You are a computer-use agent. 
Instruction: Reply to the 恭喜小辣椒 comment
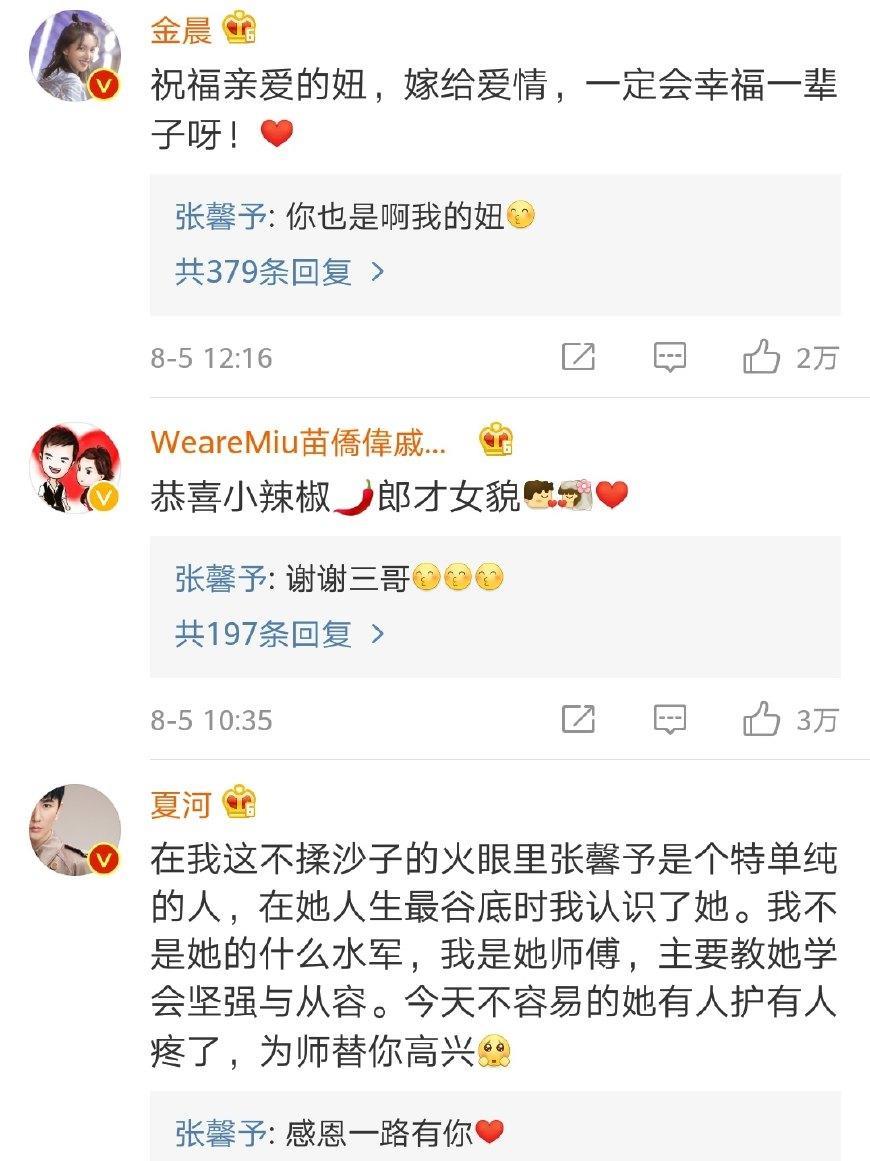point(669,719)
